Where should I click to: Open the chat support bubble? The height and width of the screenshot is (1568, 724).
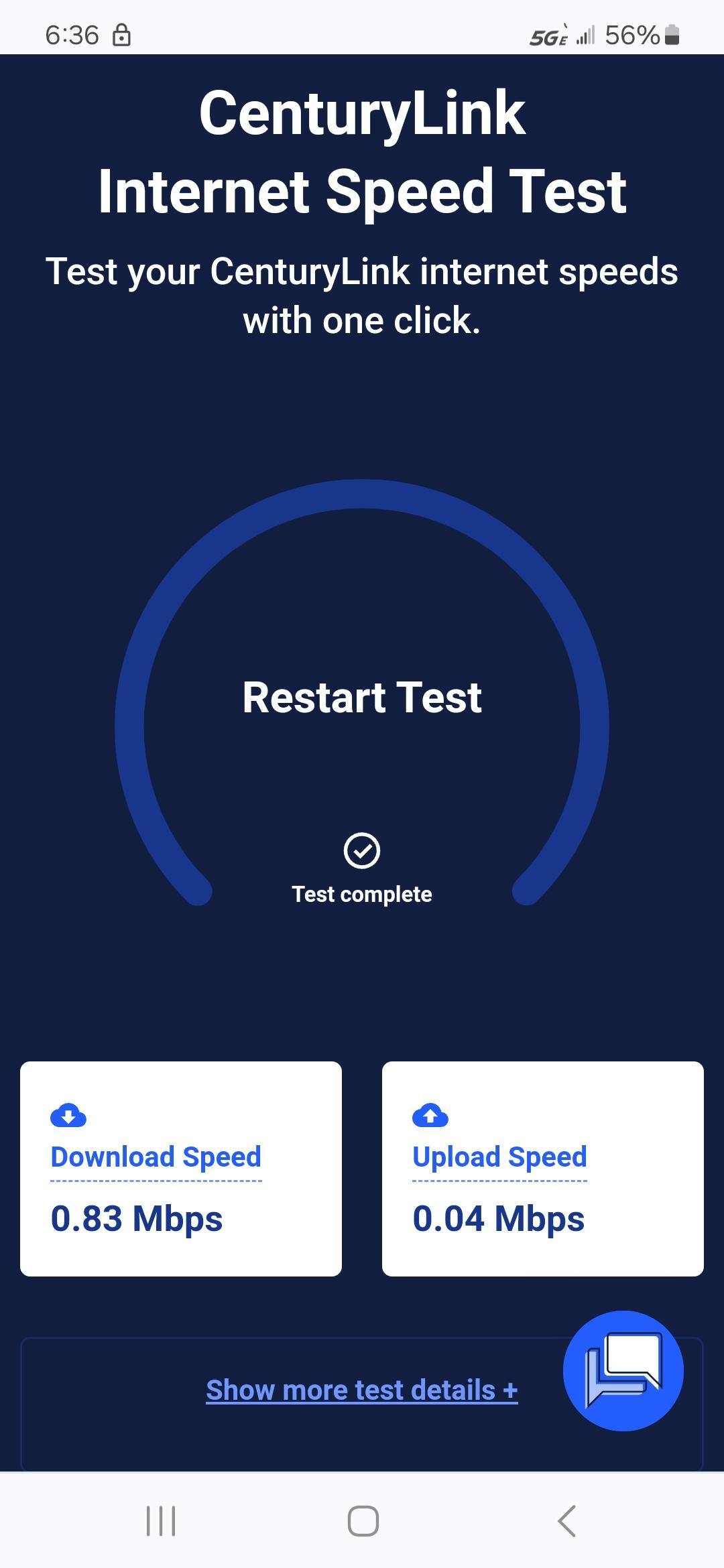point(623,1370)
